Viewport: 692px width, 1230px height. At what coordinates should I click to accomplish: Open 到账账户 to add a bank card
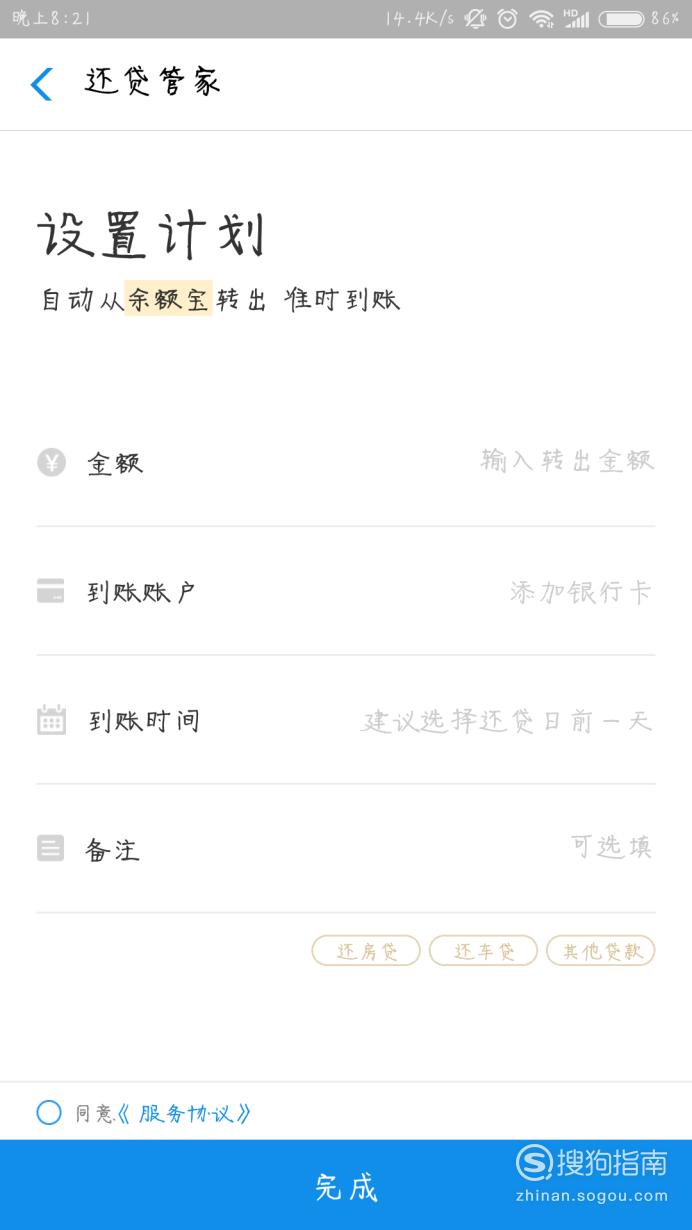coord(346,591)
